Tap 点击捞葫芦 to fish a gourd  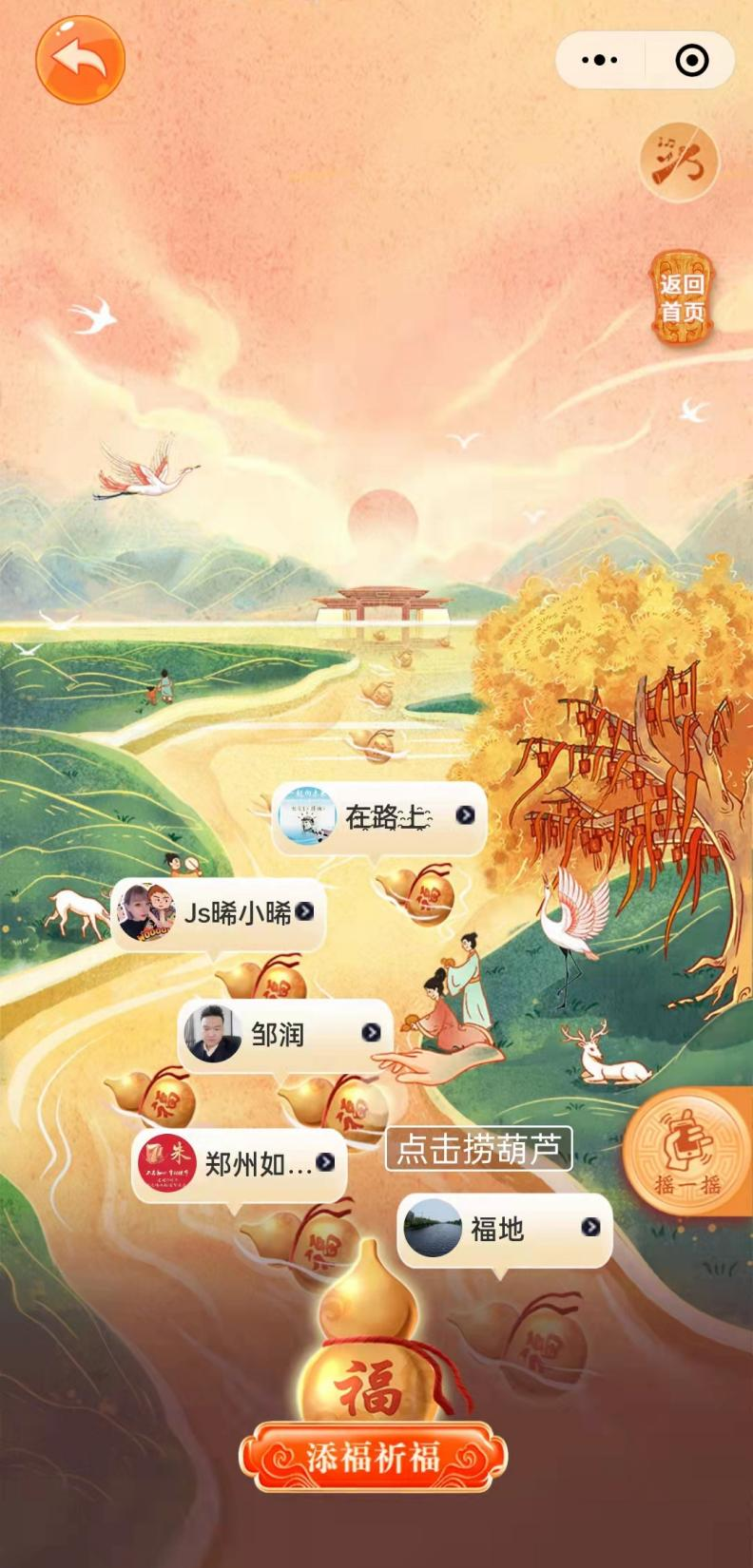(478, 1149)
